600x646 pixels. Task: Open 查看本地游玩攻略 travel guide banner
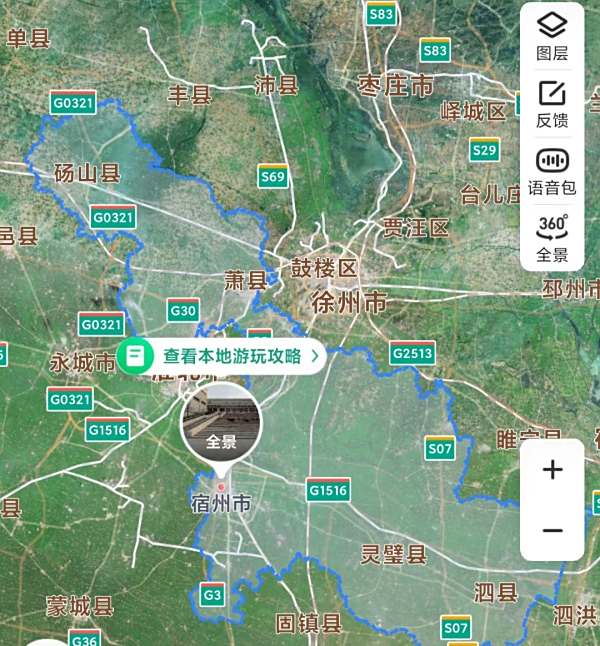click(x=222, y=355)
